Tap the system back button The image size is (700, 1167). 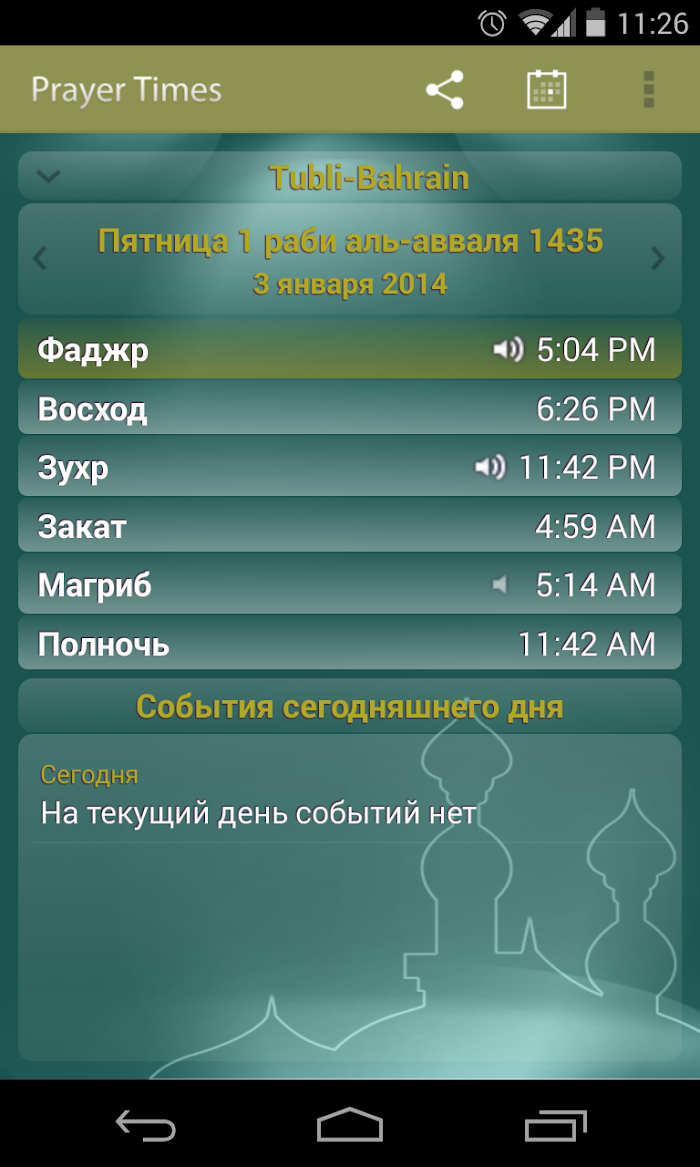(x=146, y=1124)
